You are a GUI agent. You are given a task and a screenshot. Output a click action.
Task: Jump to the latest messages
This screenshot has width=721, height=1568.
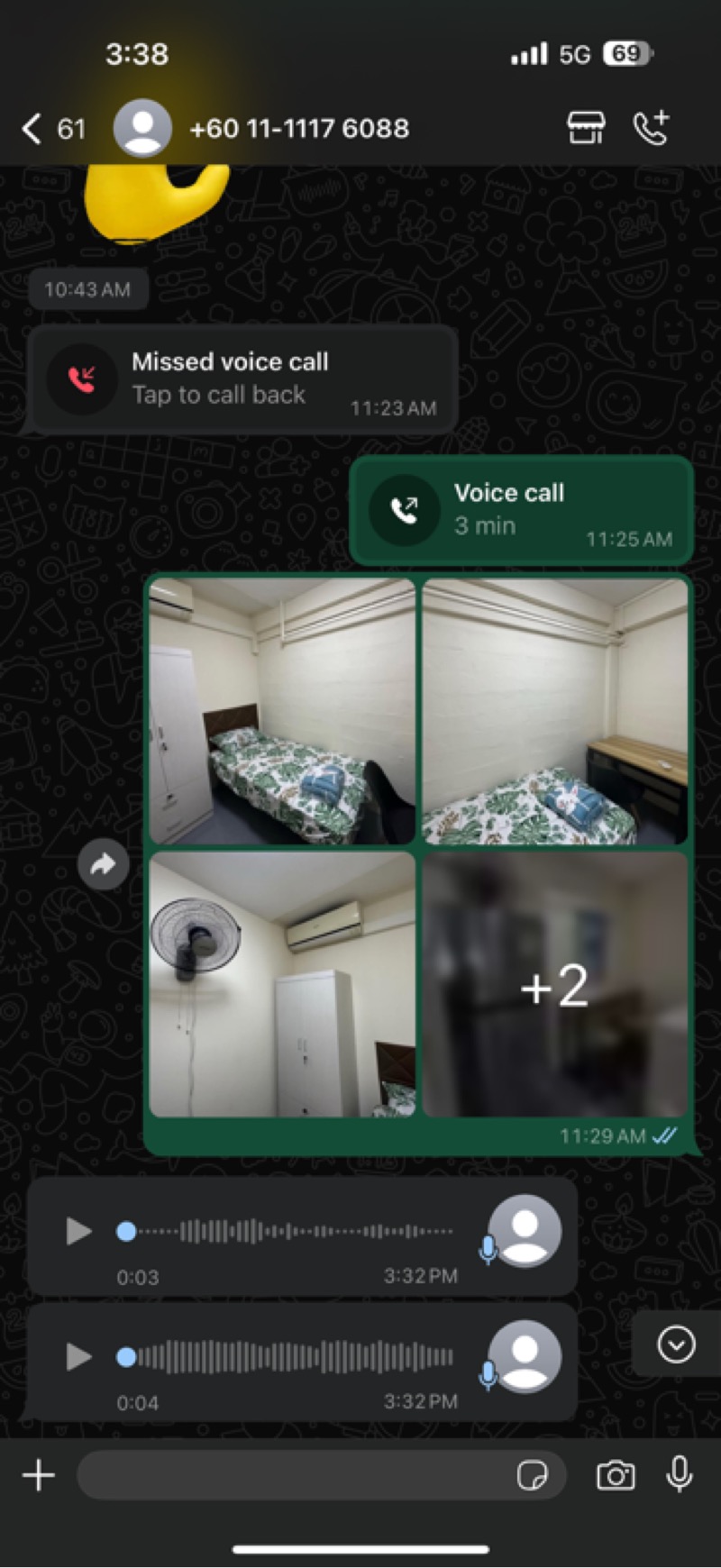click(676, 1345)
